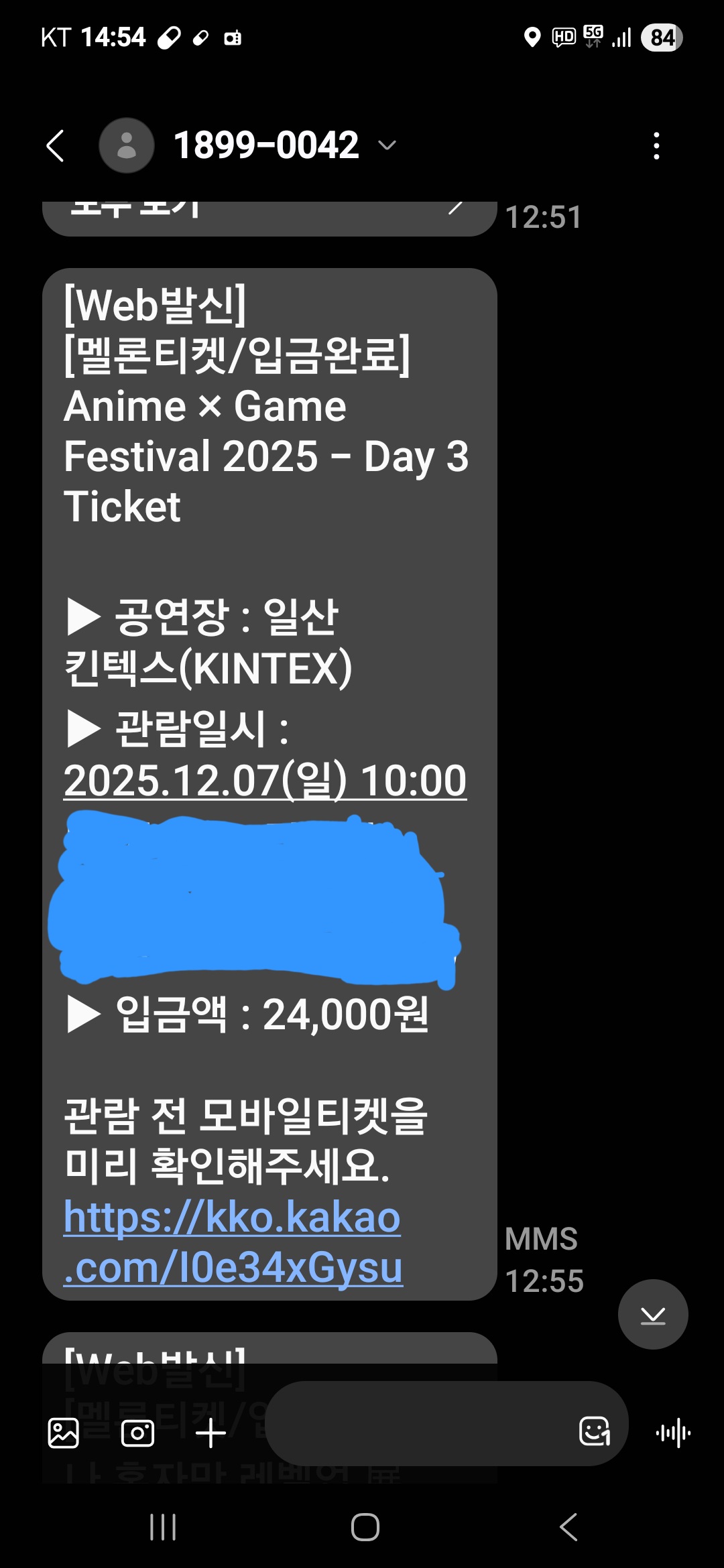724x1568 pixels.
Task: Open the 1899-0042 contact avatar
Action: pos(127,145)
